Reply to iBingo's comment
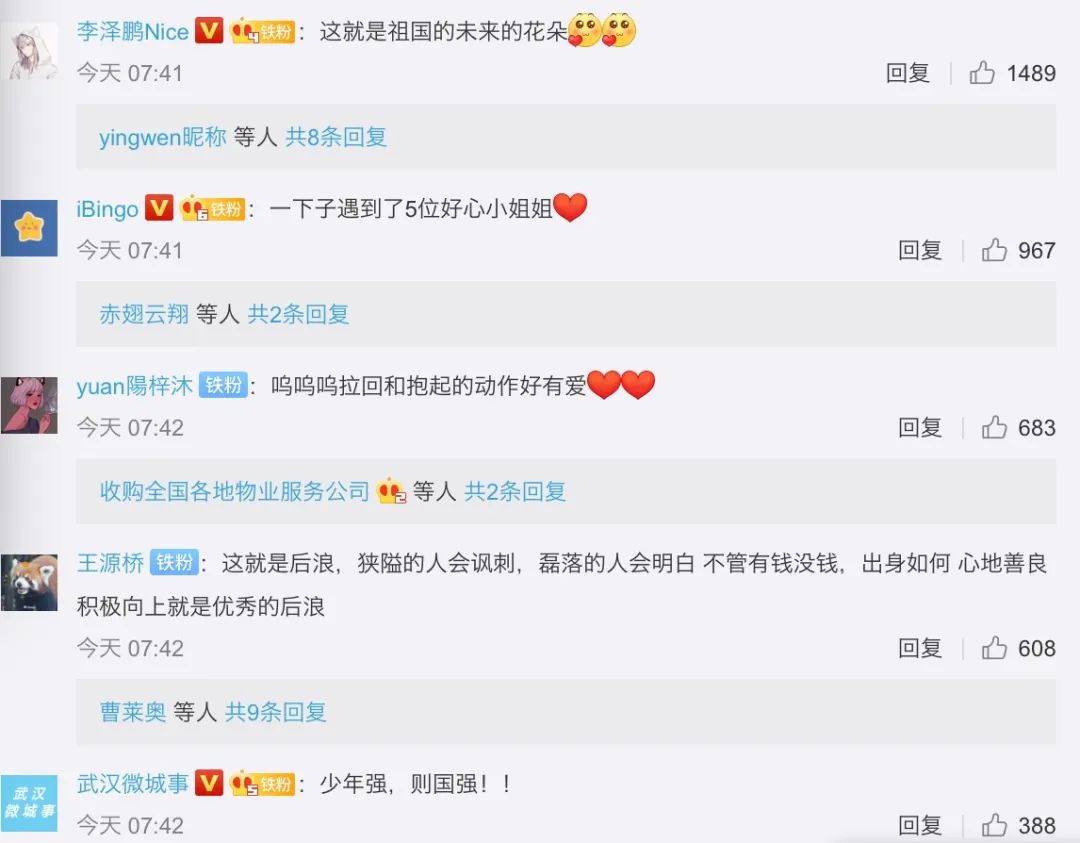 pos(919,250)
